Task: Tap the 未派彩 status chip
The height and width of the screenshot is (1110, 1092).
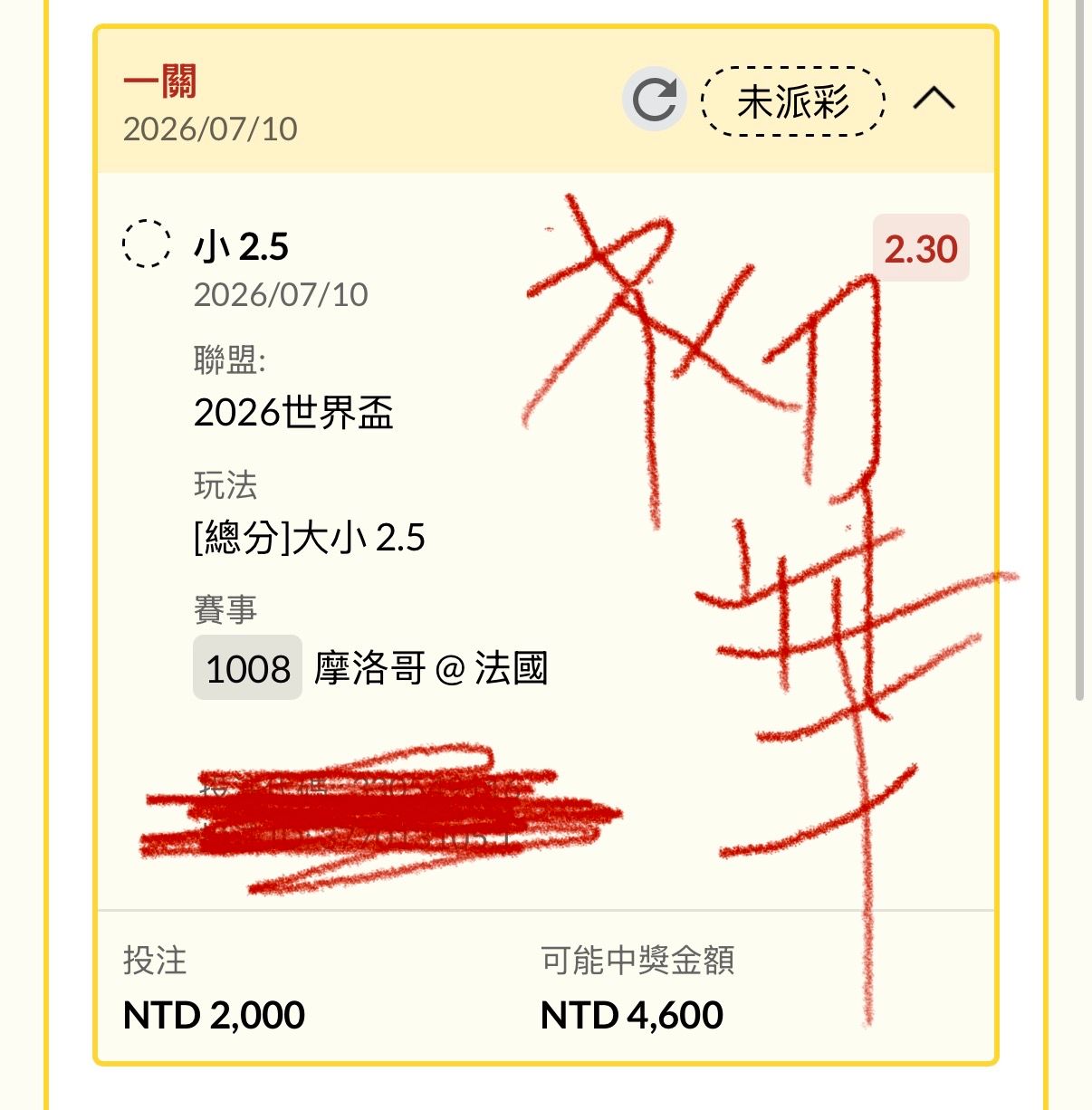Action: 793,100
